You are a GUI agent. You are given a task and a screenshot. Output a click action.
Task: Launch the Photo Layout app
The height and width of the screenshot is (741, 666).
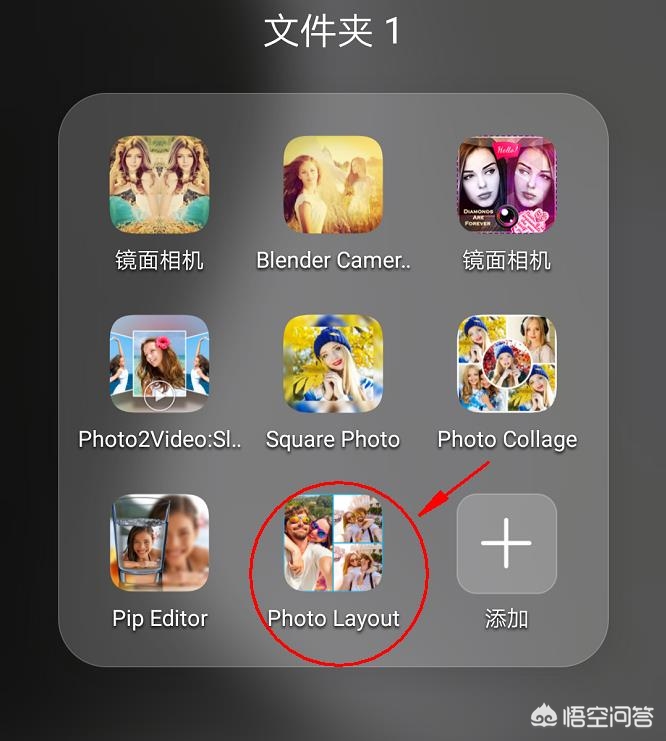(333, 543)
